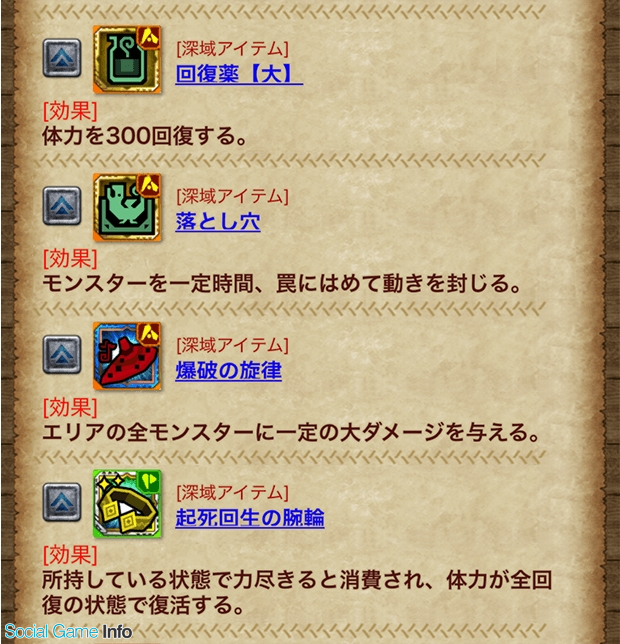
Task: Open the 回復薬【大】 item link
Action: pyautogui.click(x=238, y=74)
